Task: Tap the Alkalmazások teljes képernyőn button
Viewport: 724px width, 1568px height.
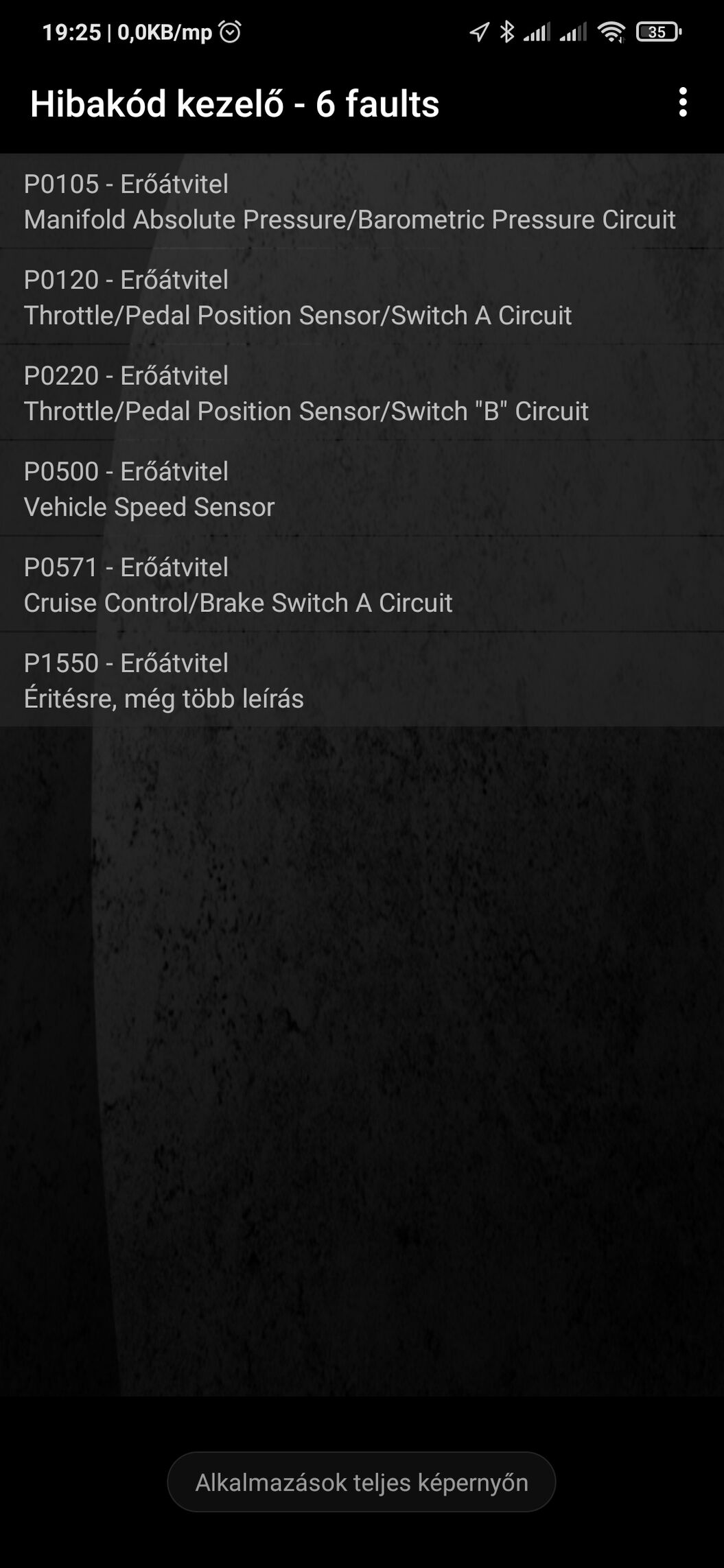Action: (362, 1482)
